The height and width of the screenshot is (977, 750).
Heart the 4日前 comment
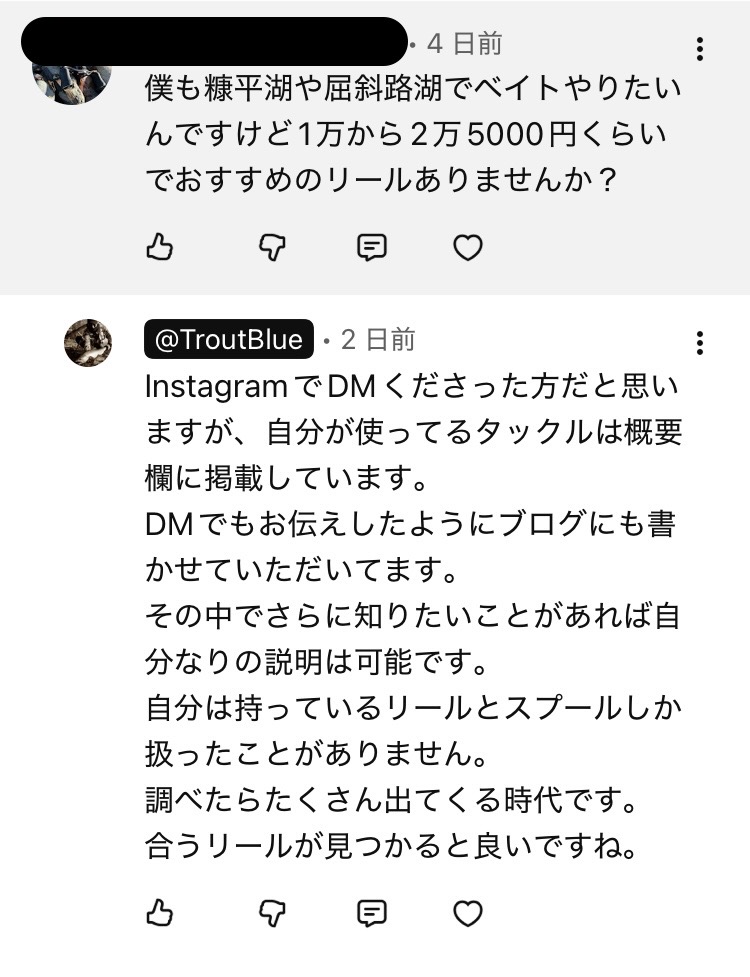tap(468, 247)
